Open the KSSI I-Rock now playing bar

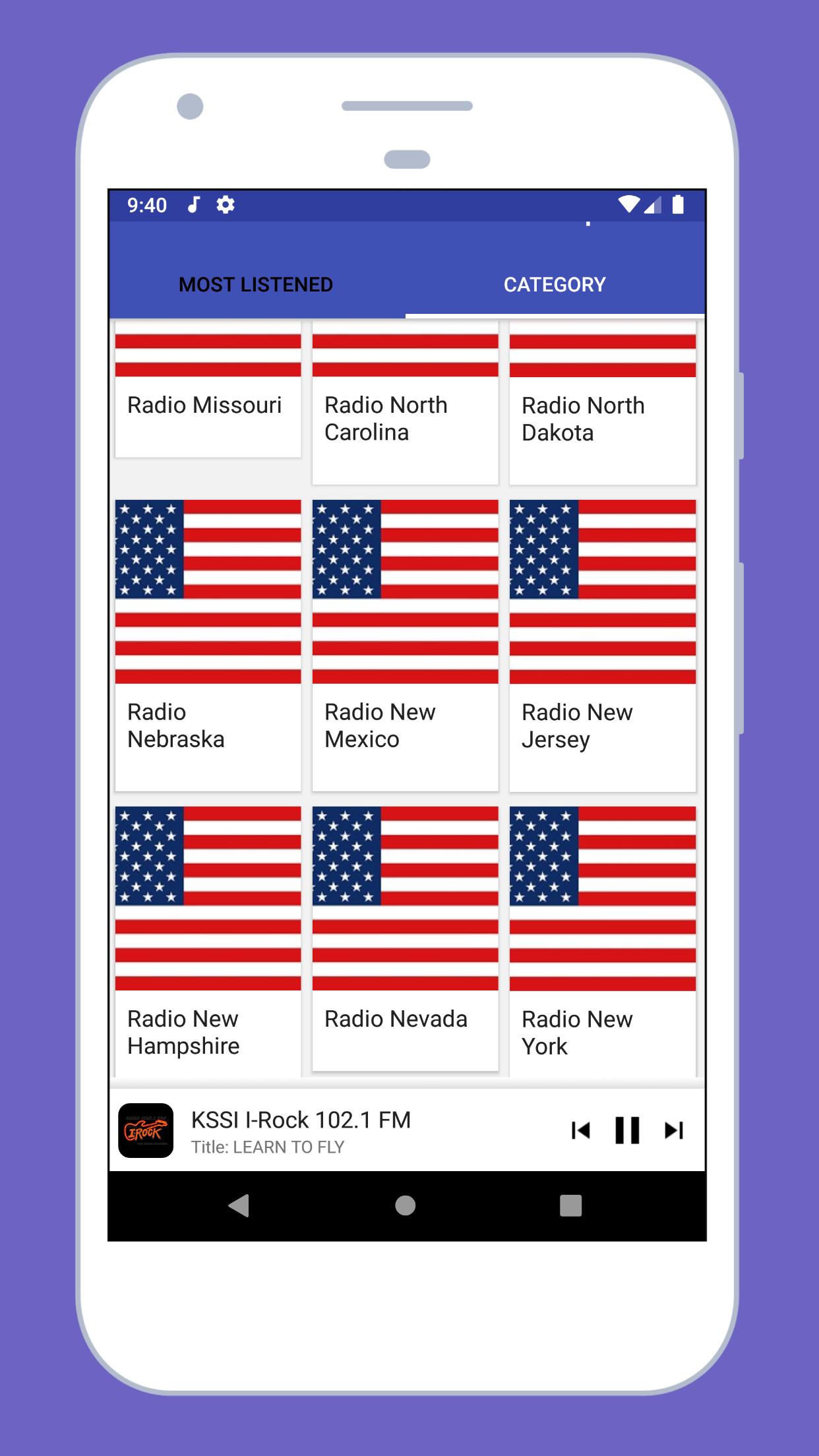point(330,1131)
